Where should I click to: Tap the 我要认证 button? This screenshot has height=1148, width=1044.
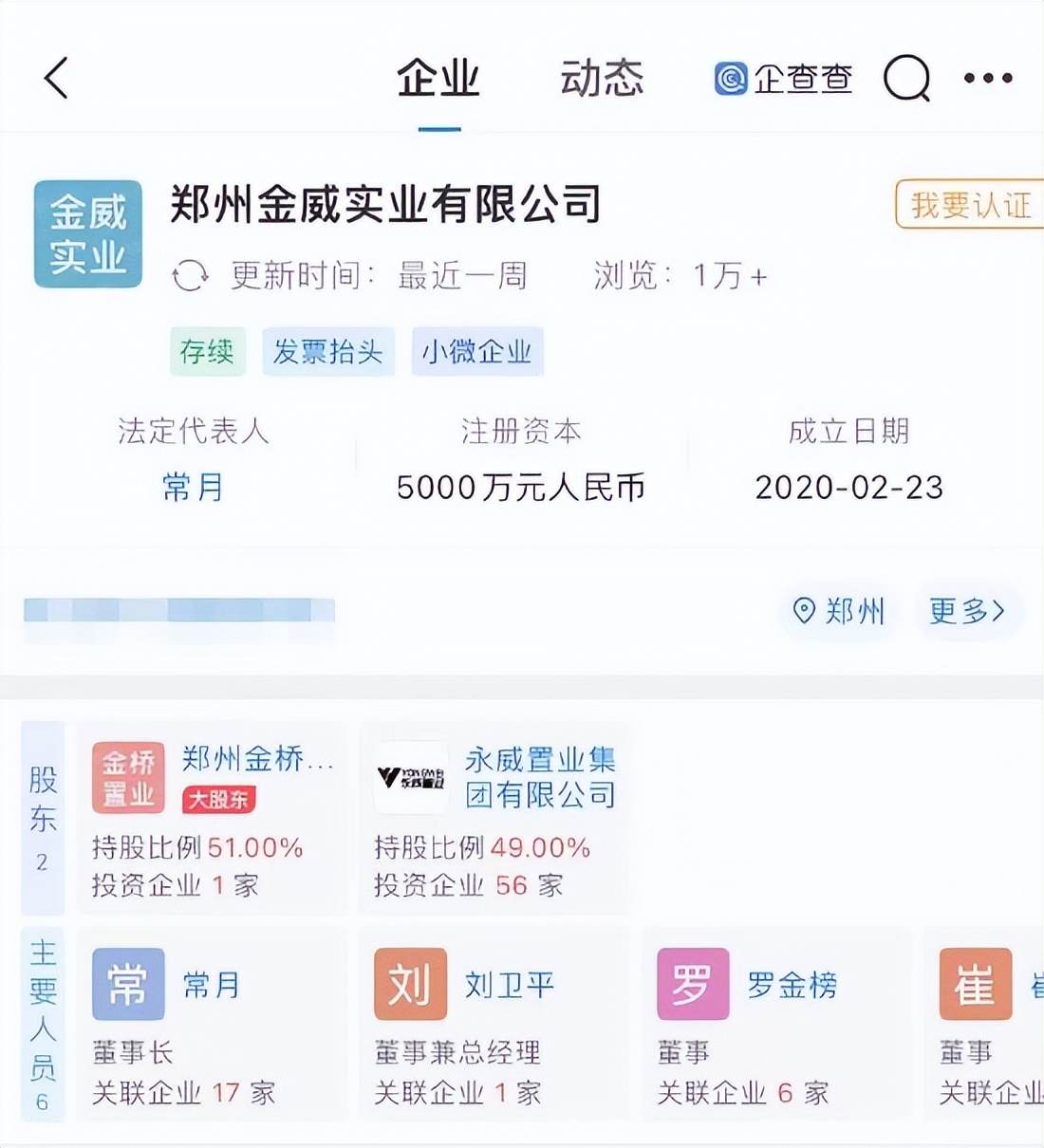click(970, 205)
